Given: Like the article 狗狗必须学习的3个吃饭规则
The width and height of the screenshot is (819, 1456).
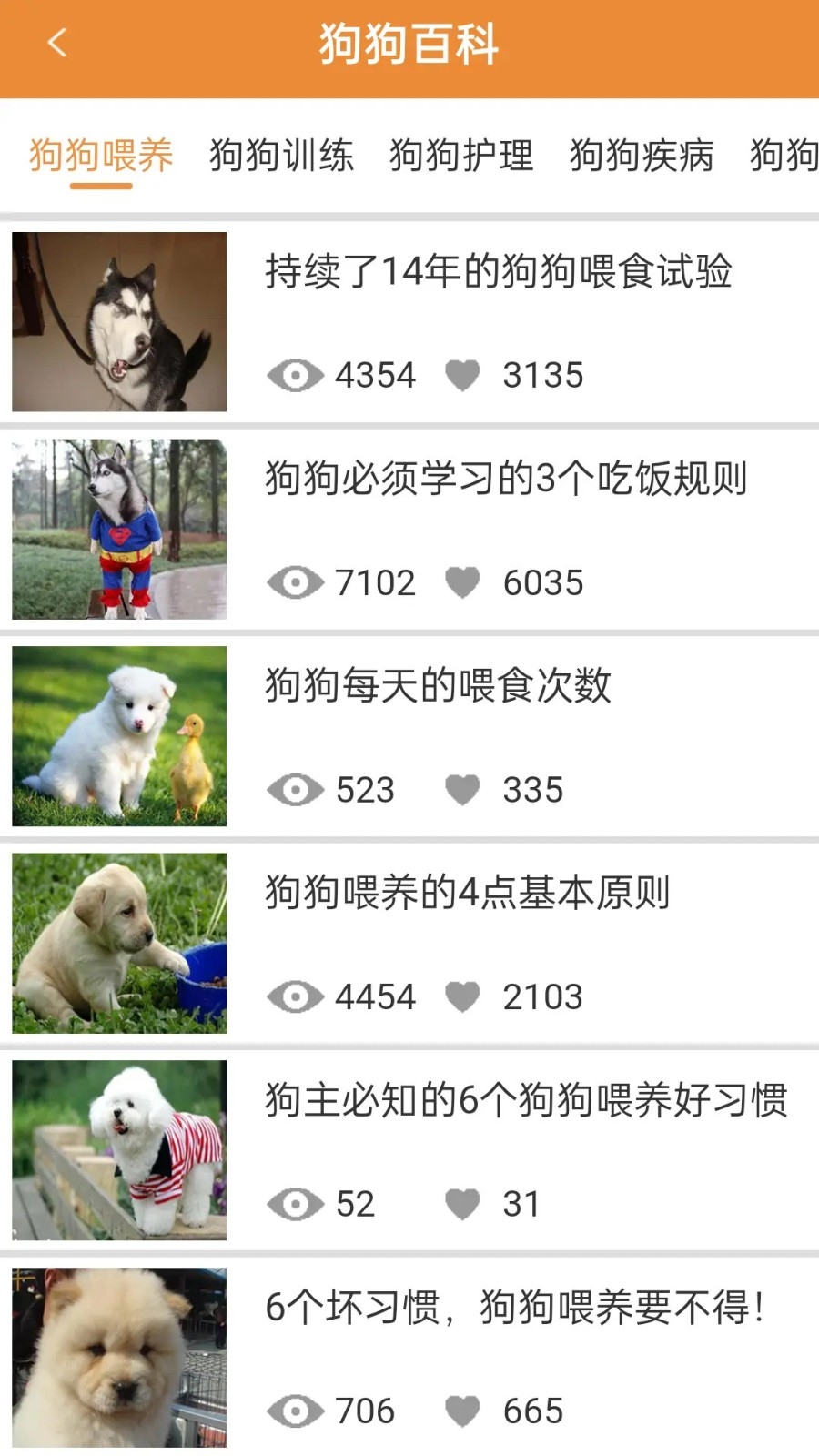Looking at the screenshot, I should click(462, 582).
